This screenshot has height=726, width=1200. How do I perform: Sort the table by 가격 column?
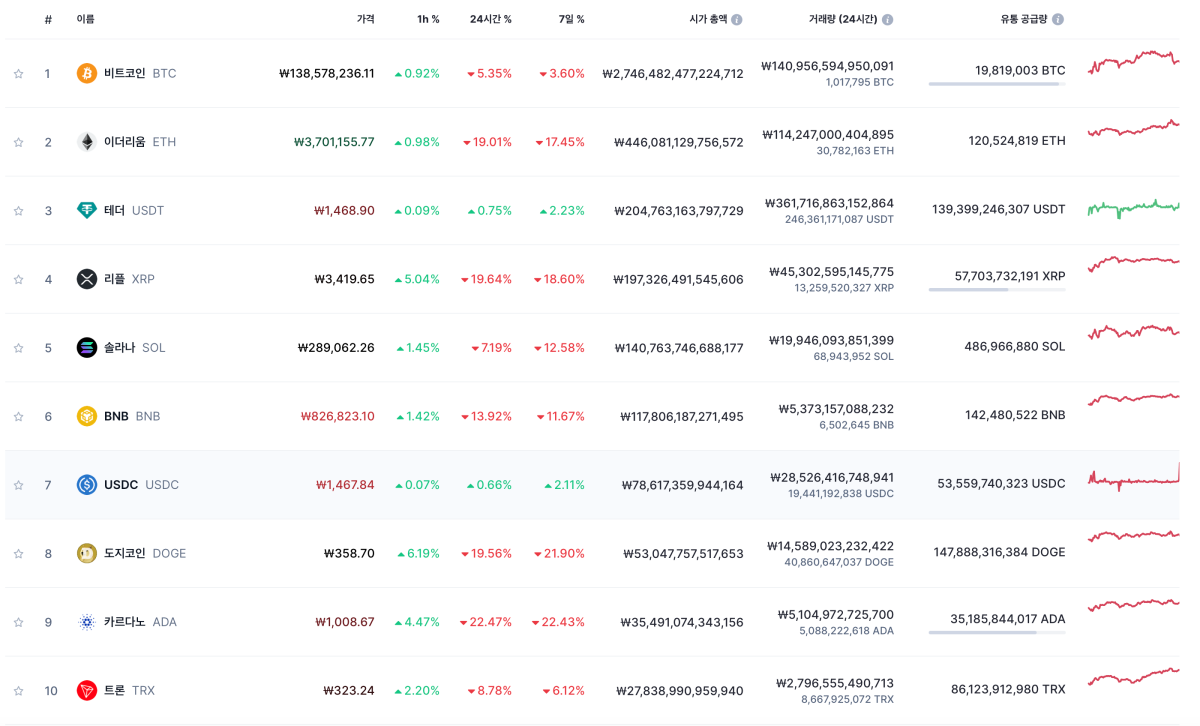point(365,19)
